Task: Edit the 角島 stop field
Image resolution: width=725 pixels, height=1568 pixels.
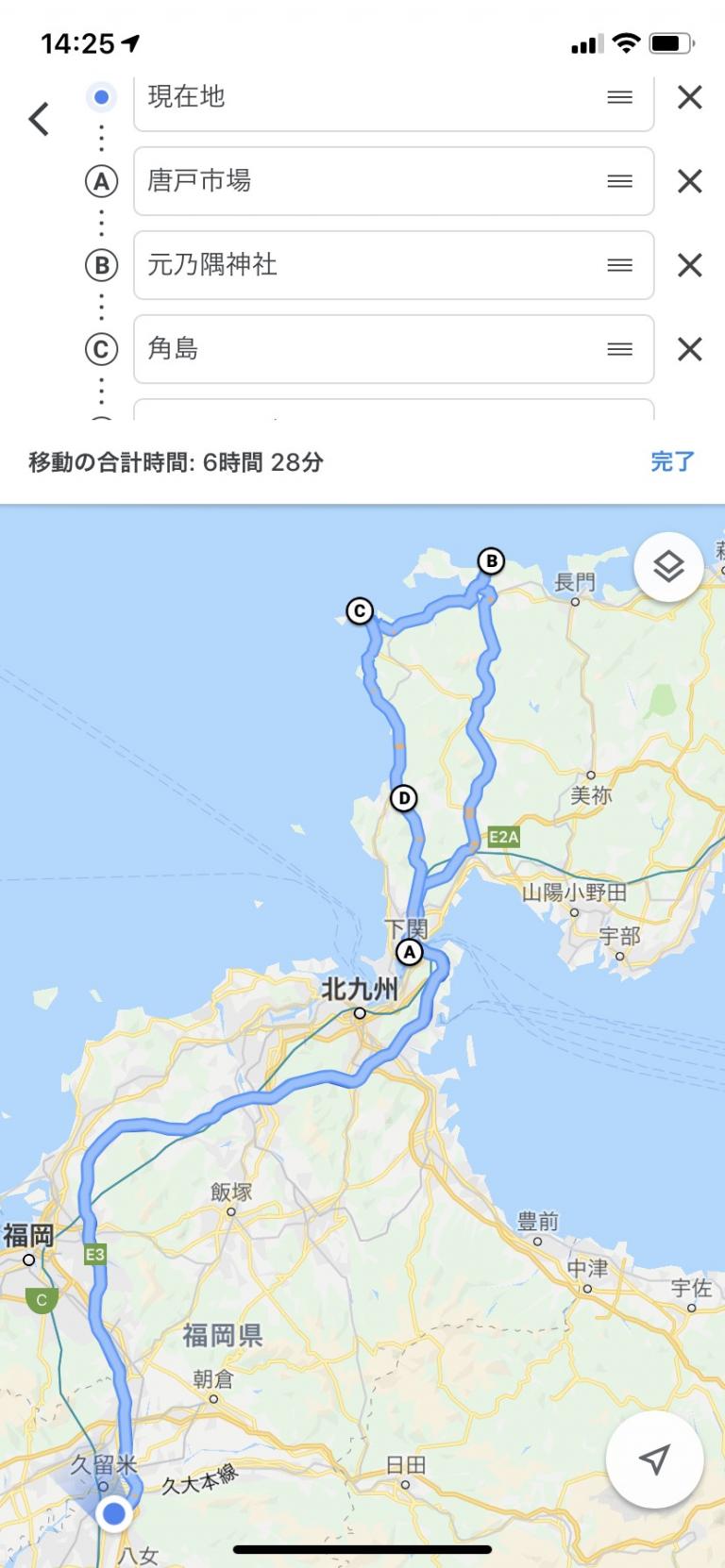Action: point(394,349)
